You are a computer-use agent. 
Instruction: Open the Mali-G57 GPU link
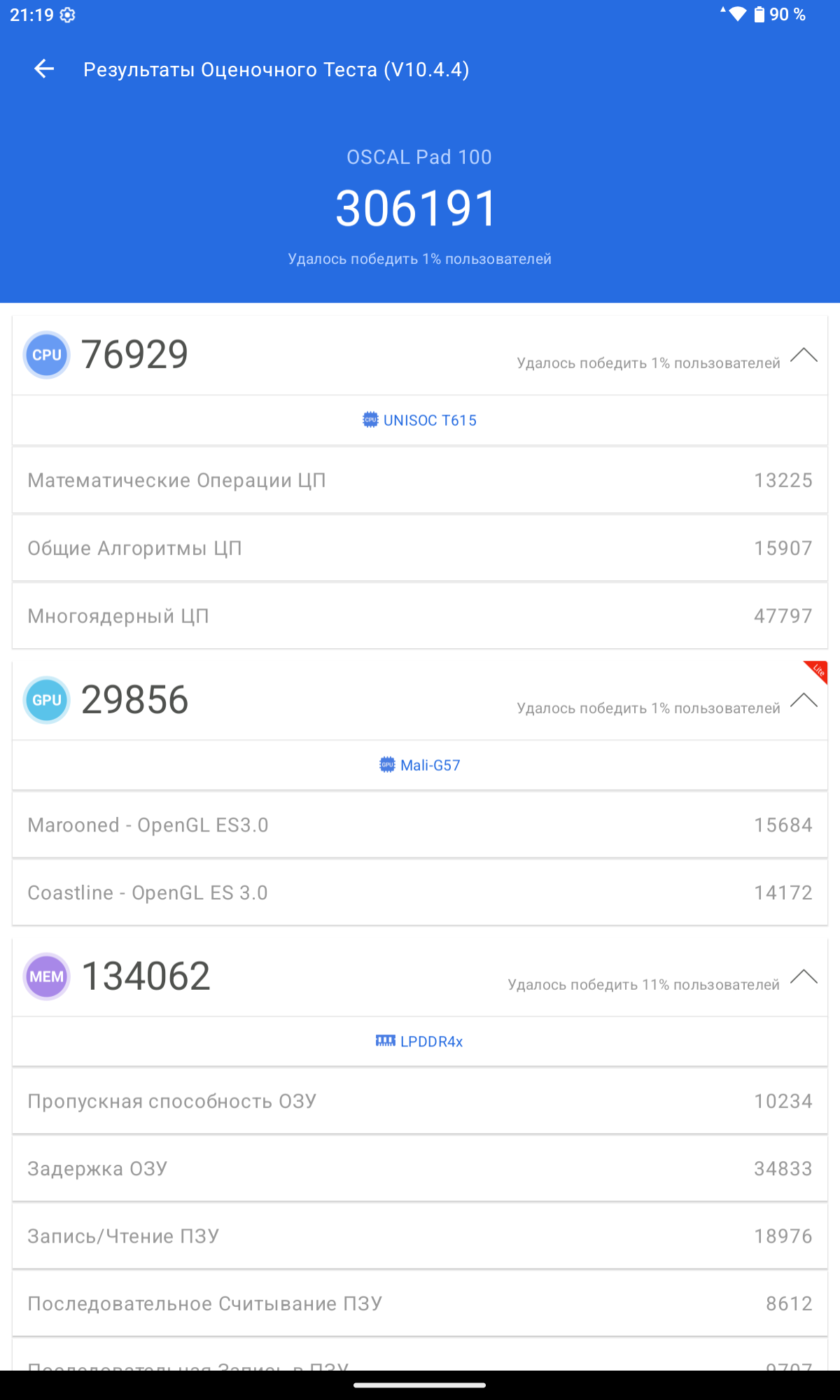tap(420, 765)
